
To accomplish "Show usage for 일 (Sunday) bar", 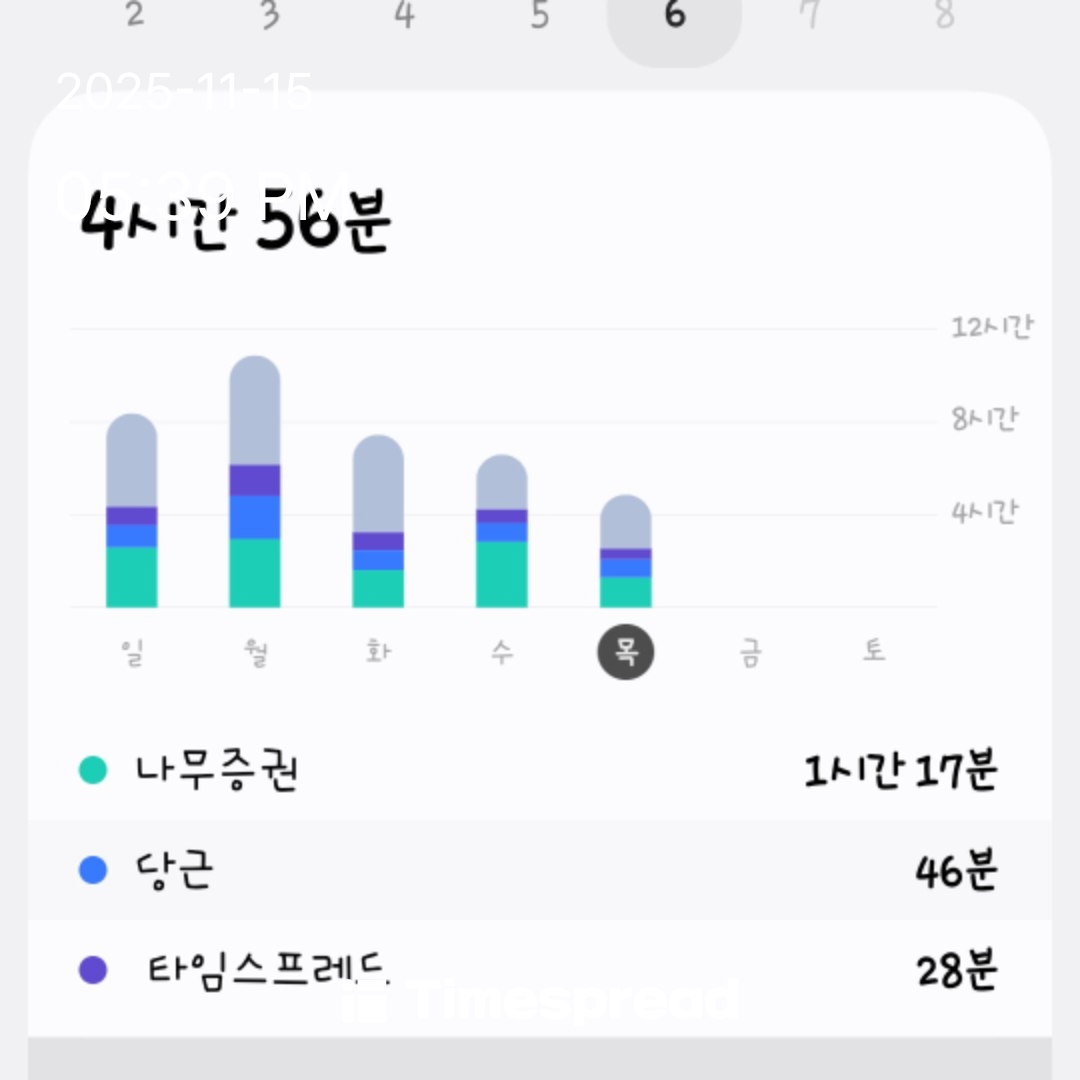I will point(132,510).
